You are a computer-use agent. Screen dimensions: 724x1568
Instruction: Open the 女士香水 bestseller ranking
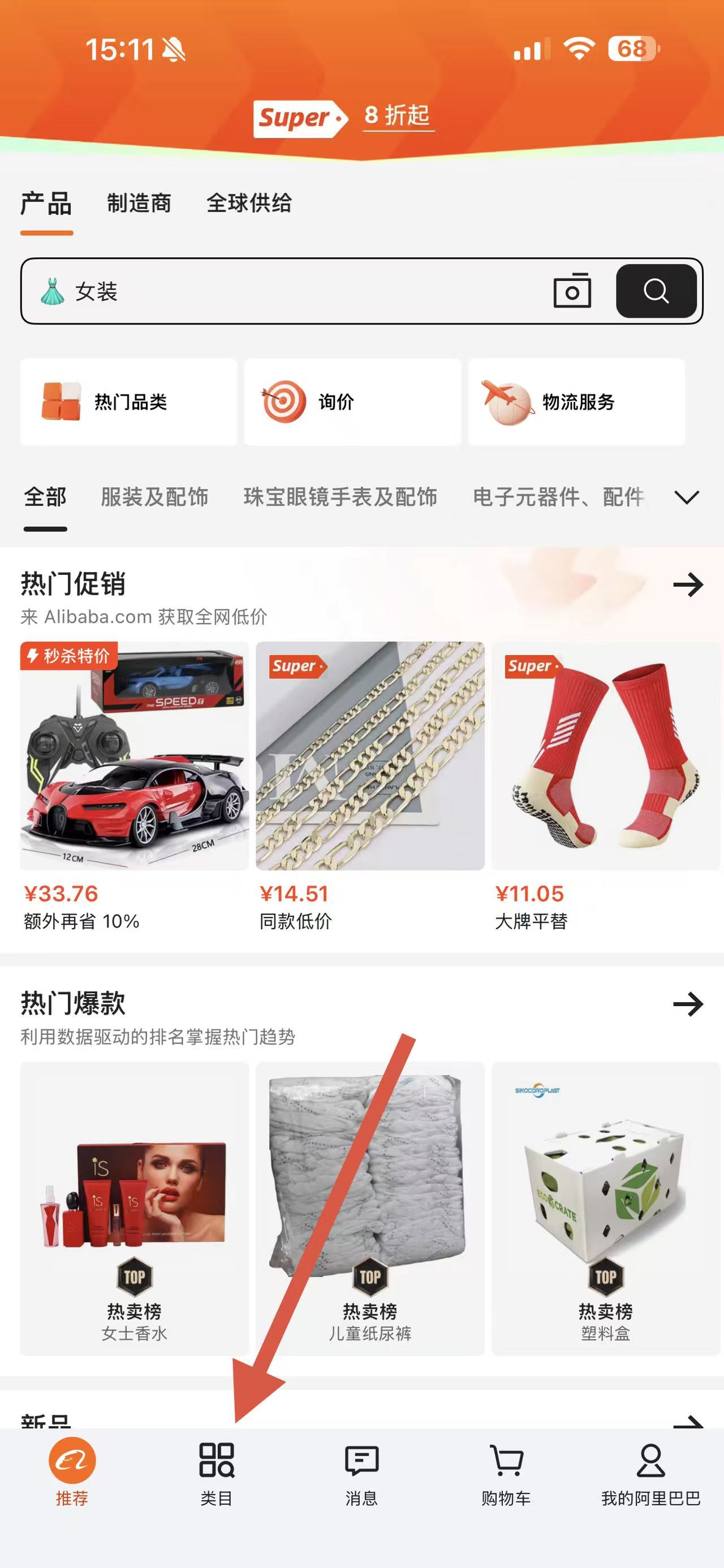coord(135,1209)
